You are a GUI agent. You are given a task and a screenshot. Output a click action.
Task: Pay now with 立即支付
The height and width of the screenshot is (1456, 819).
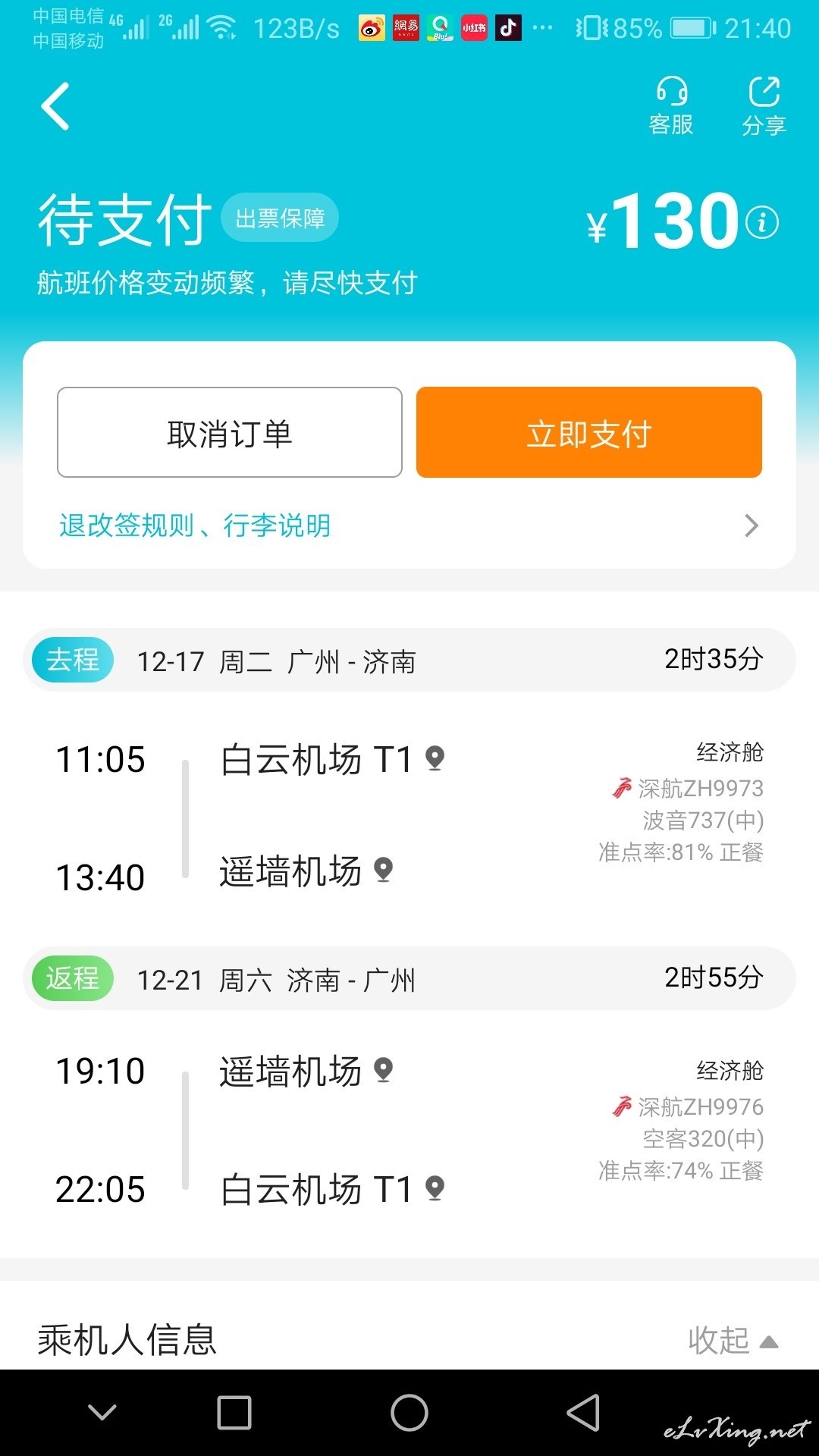click(x=589, y=432)
